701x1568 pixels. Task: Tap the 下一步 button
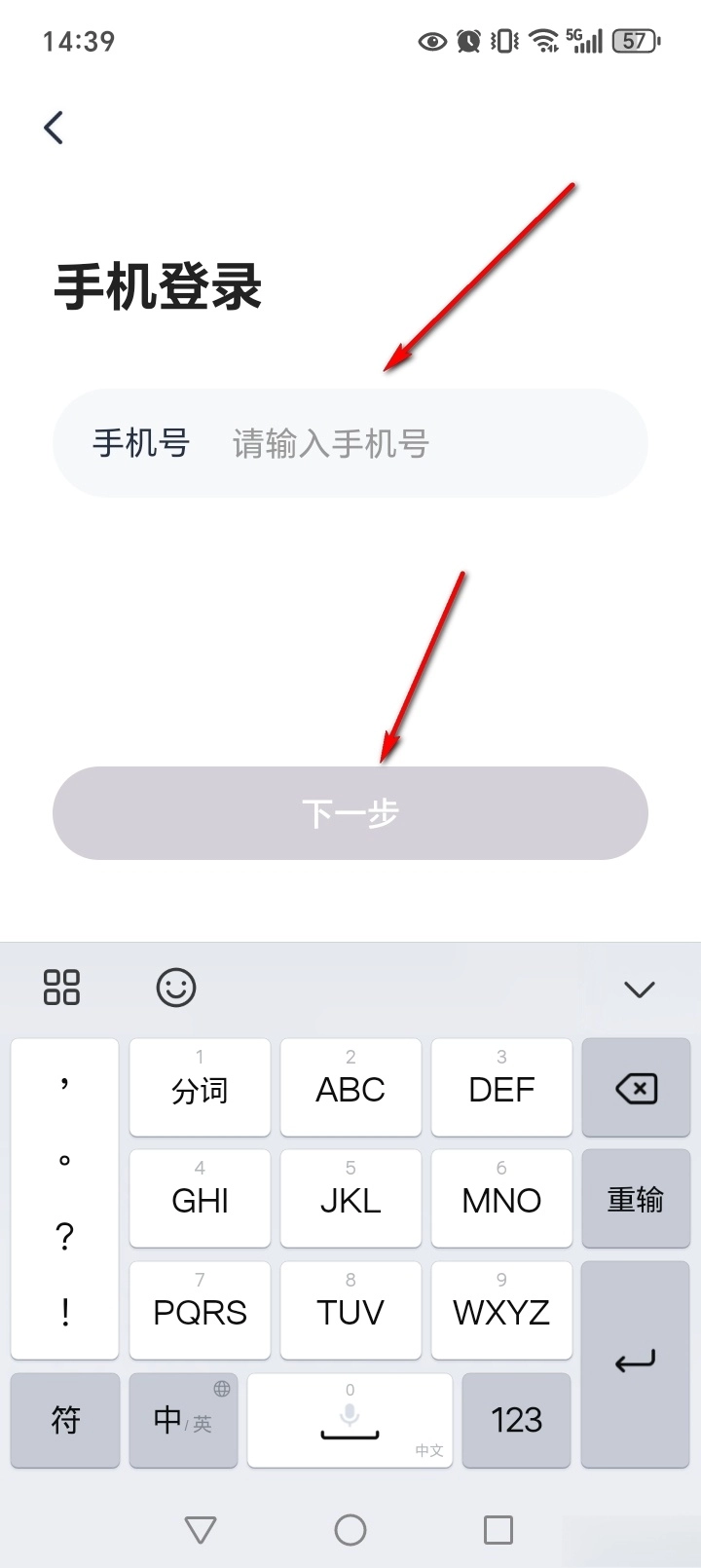click(350, 813)
